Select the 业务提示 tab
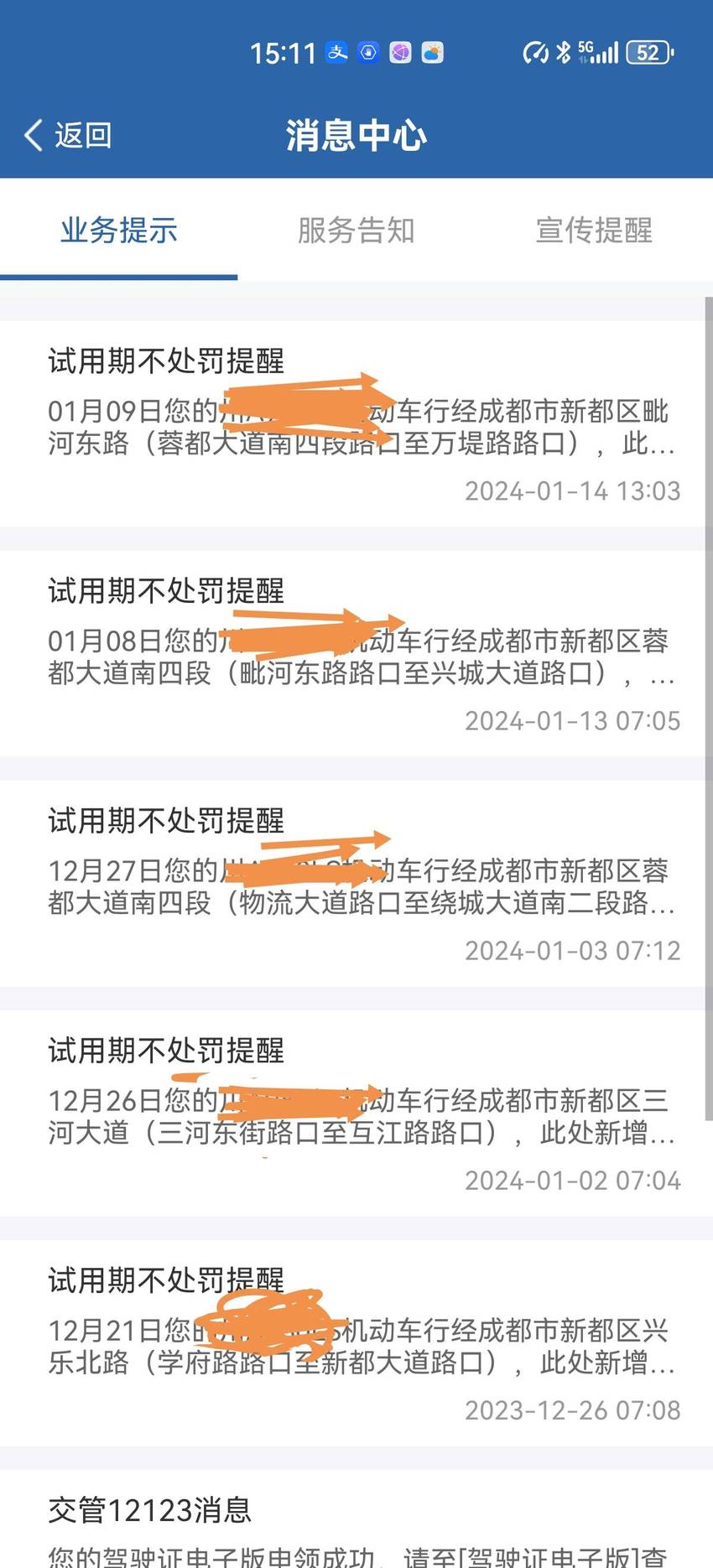The height and width of the screenshot is (1568, 713). click(118, 231)
